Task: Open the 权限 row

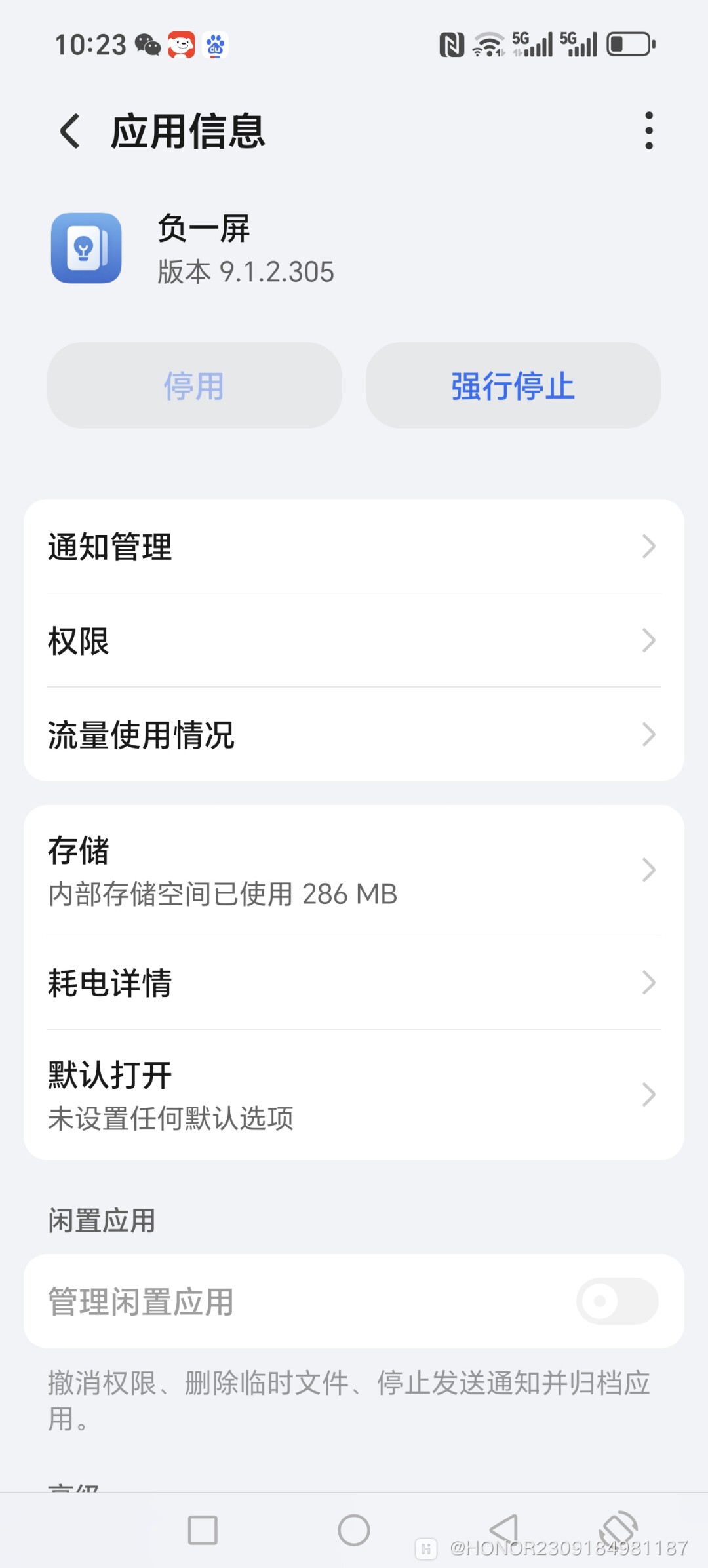Action: 354,640
